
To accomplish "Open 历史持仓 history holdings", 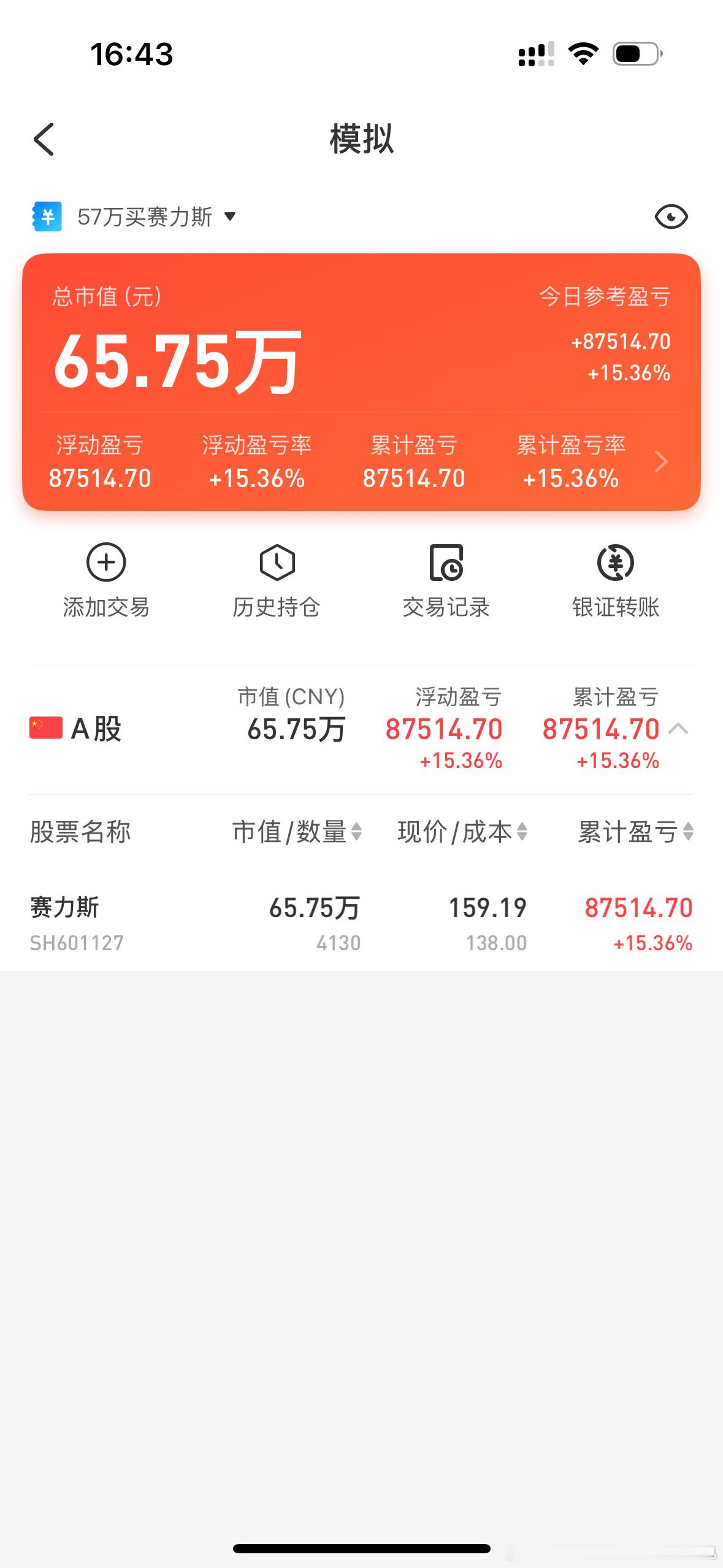I will click(277, 580).
